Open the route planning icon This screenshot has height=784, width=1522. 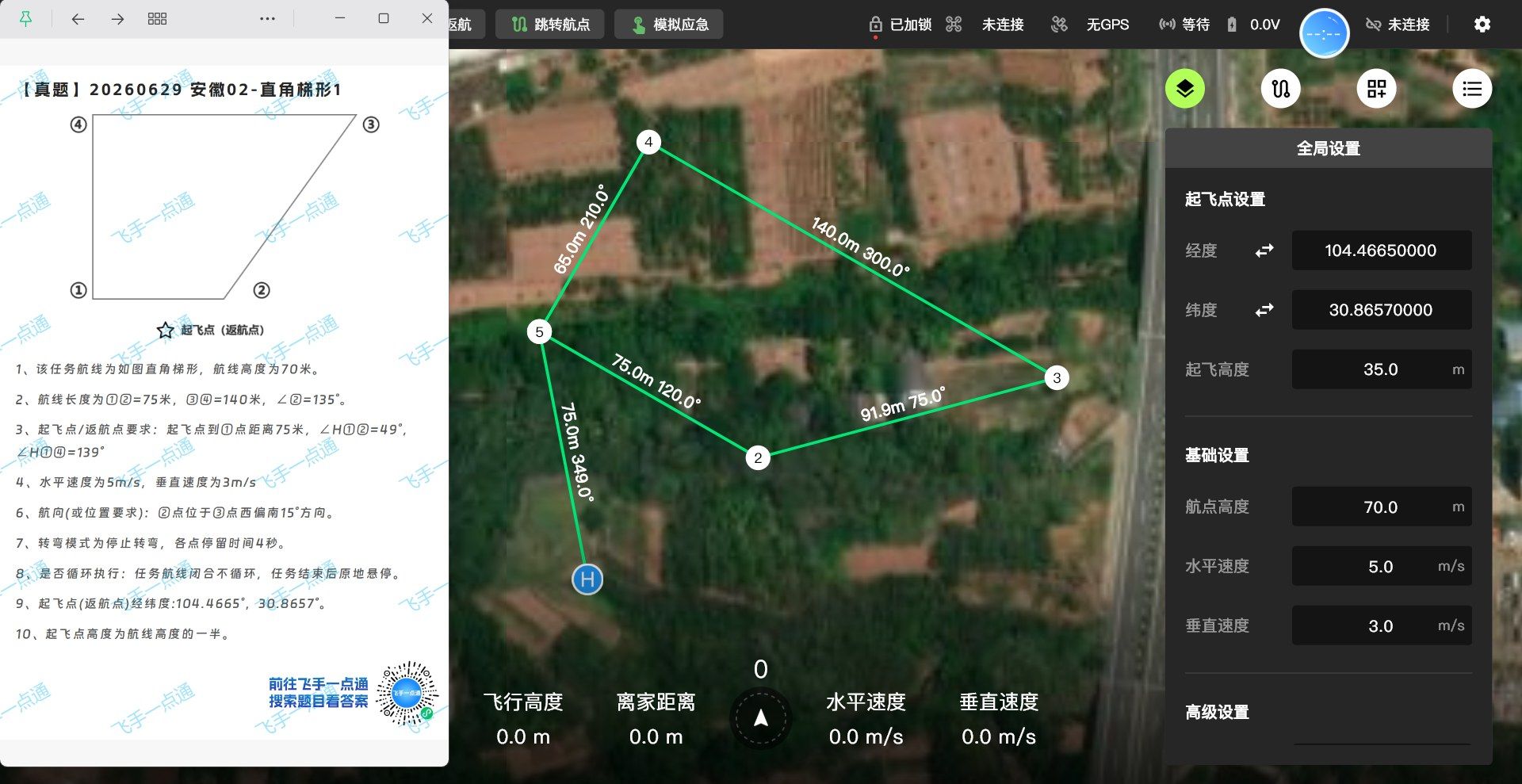(x=1280, y=89)
